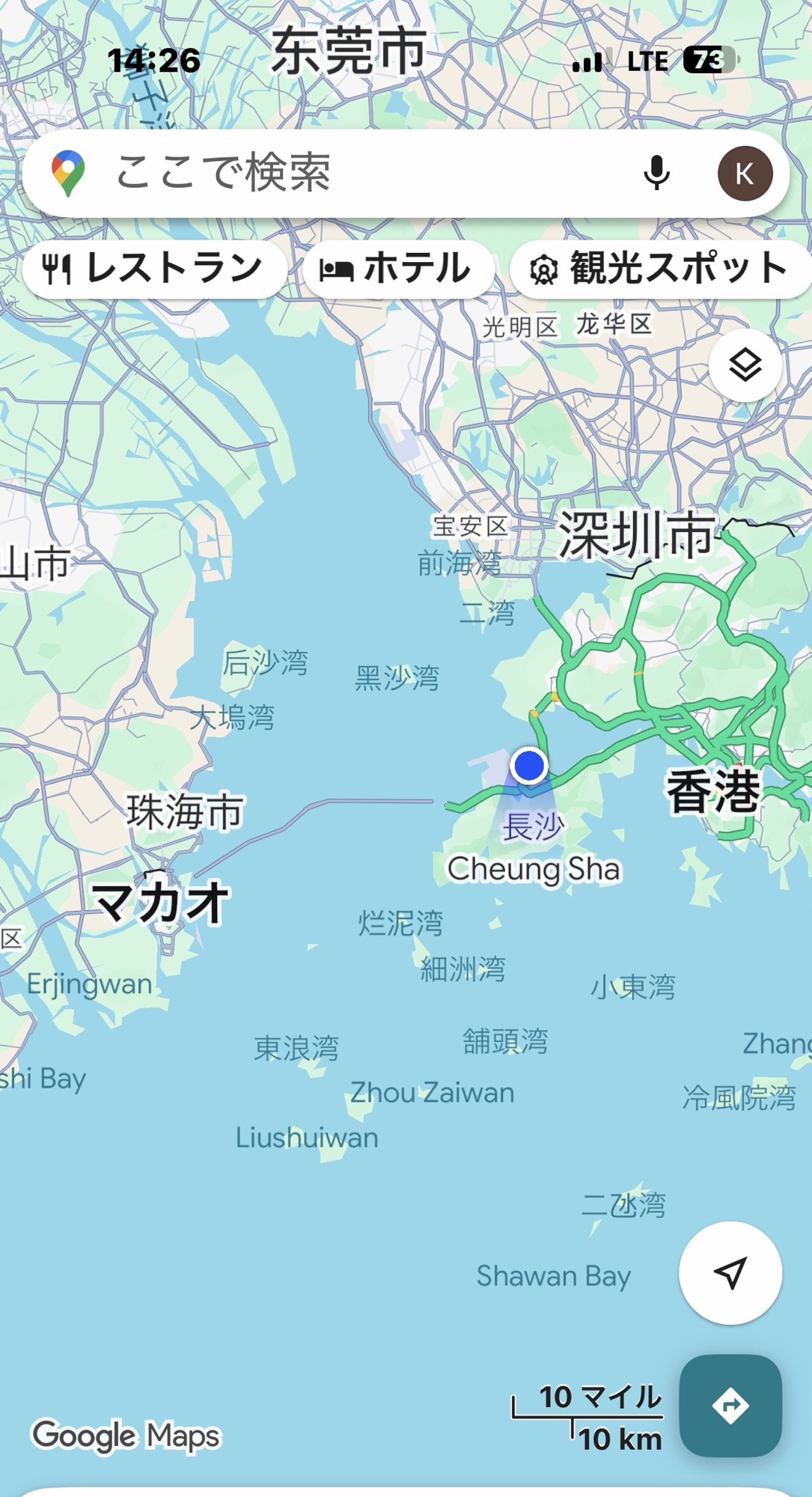Start voice search with the microphone

click(x=656, y=174)
